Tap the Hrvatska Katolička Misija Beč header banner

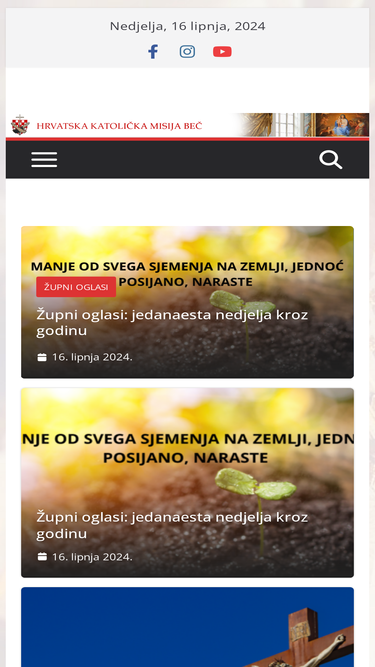(x=187, y=125)
